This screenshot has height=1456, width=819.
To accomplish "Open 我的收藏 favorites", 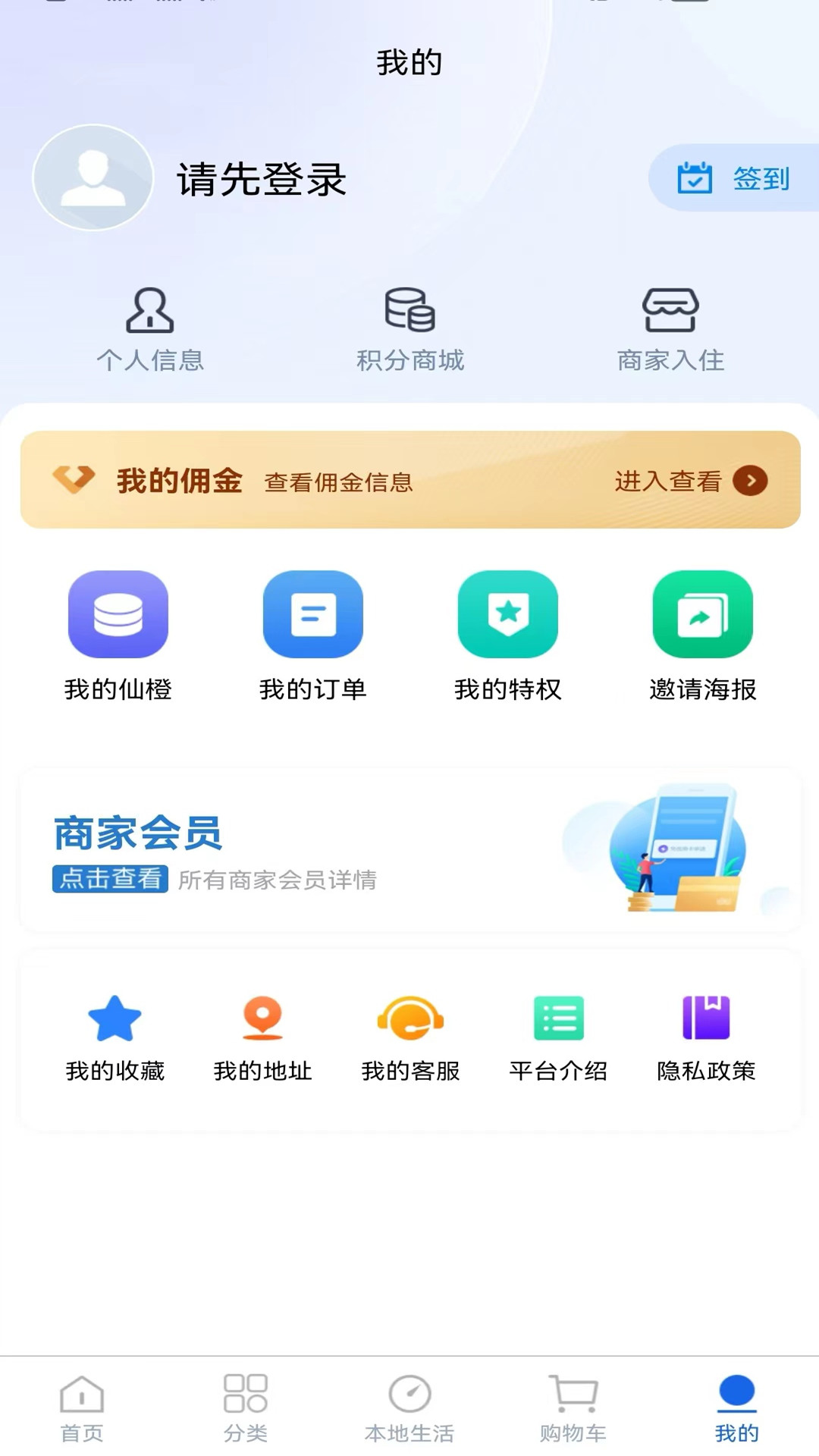I will tap(115, 1037).
